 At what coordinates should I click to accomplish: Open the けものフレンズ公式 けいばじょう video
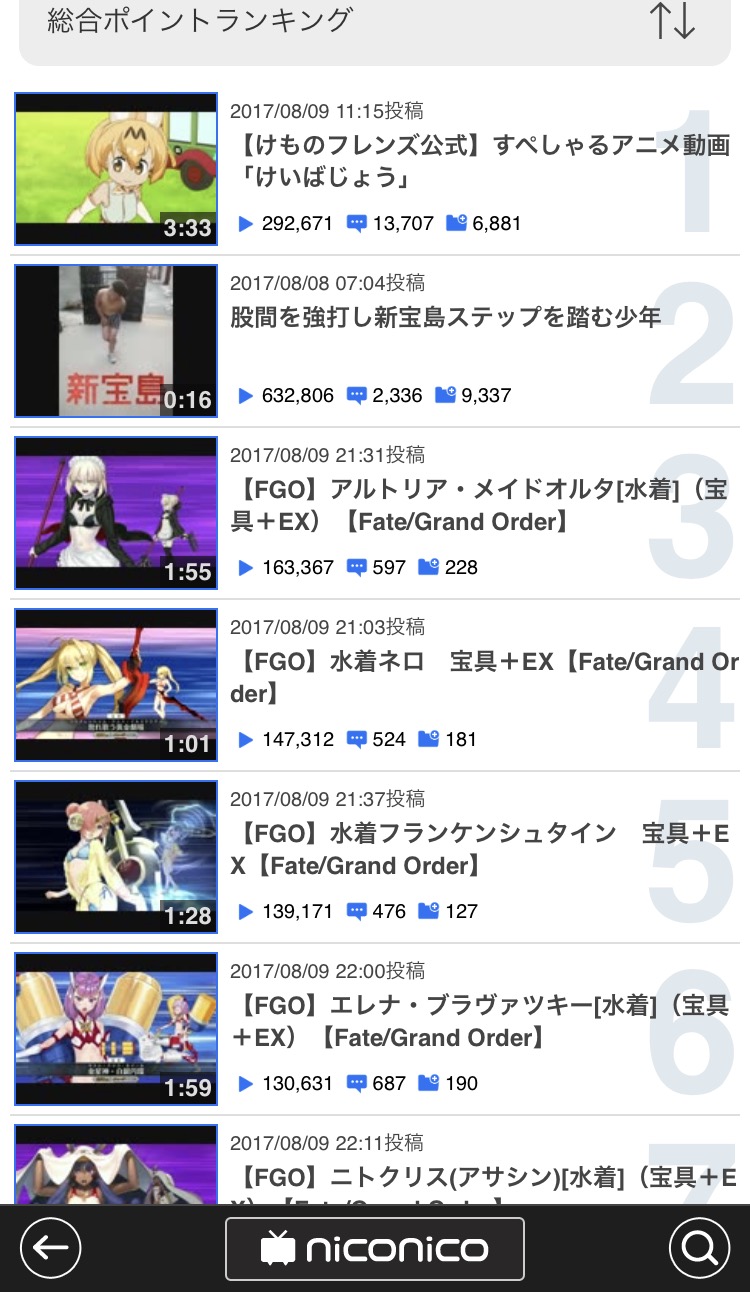pos(480,162)
